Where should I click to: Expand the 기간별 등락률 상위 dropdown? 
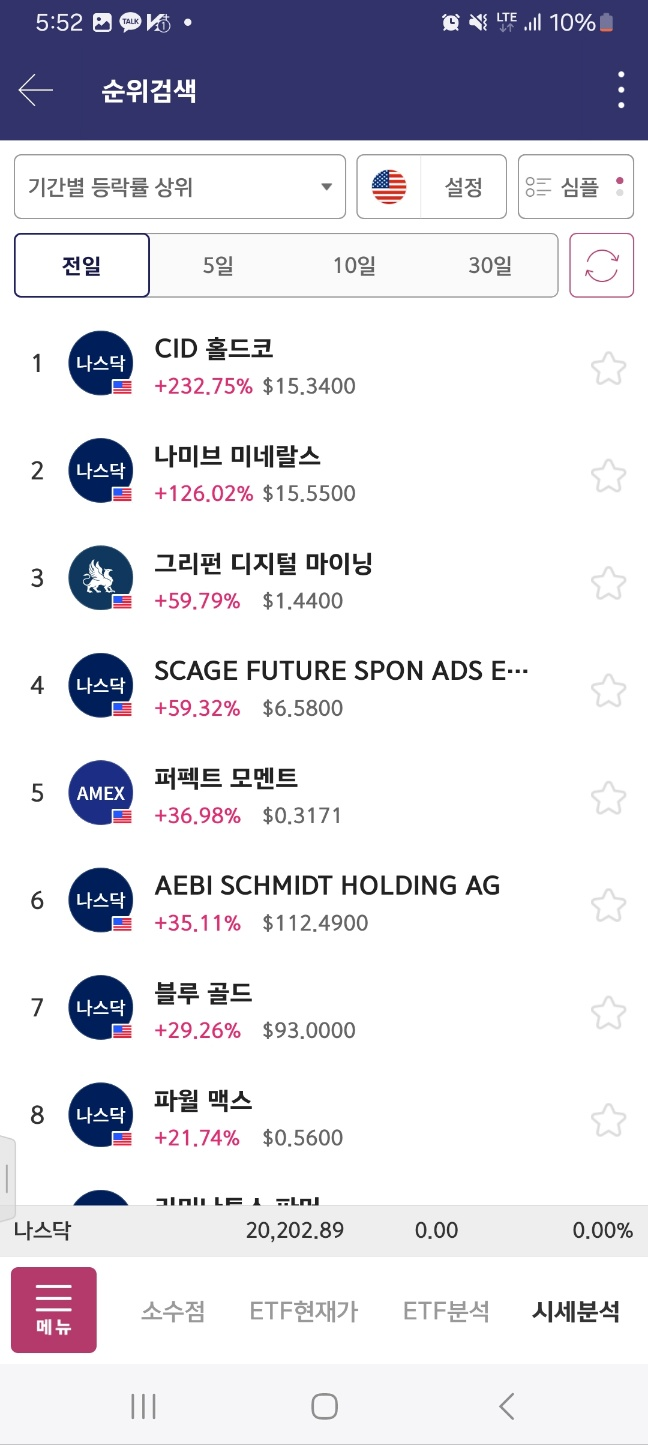180,187
